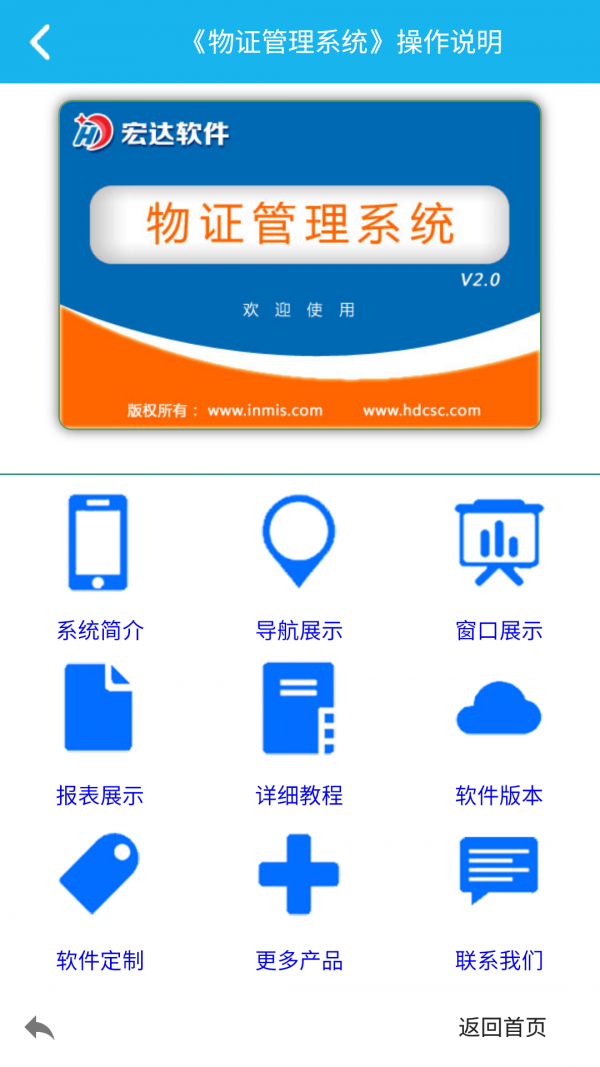Go back using the header arrow
600x1067 pixels.
coord(40,42)
